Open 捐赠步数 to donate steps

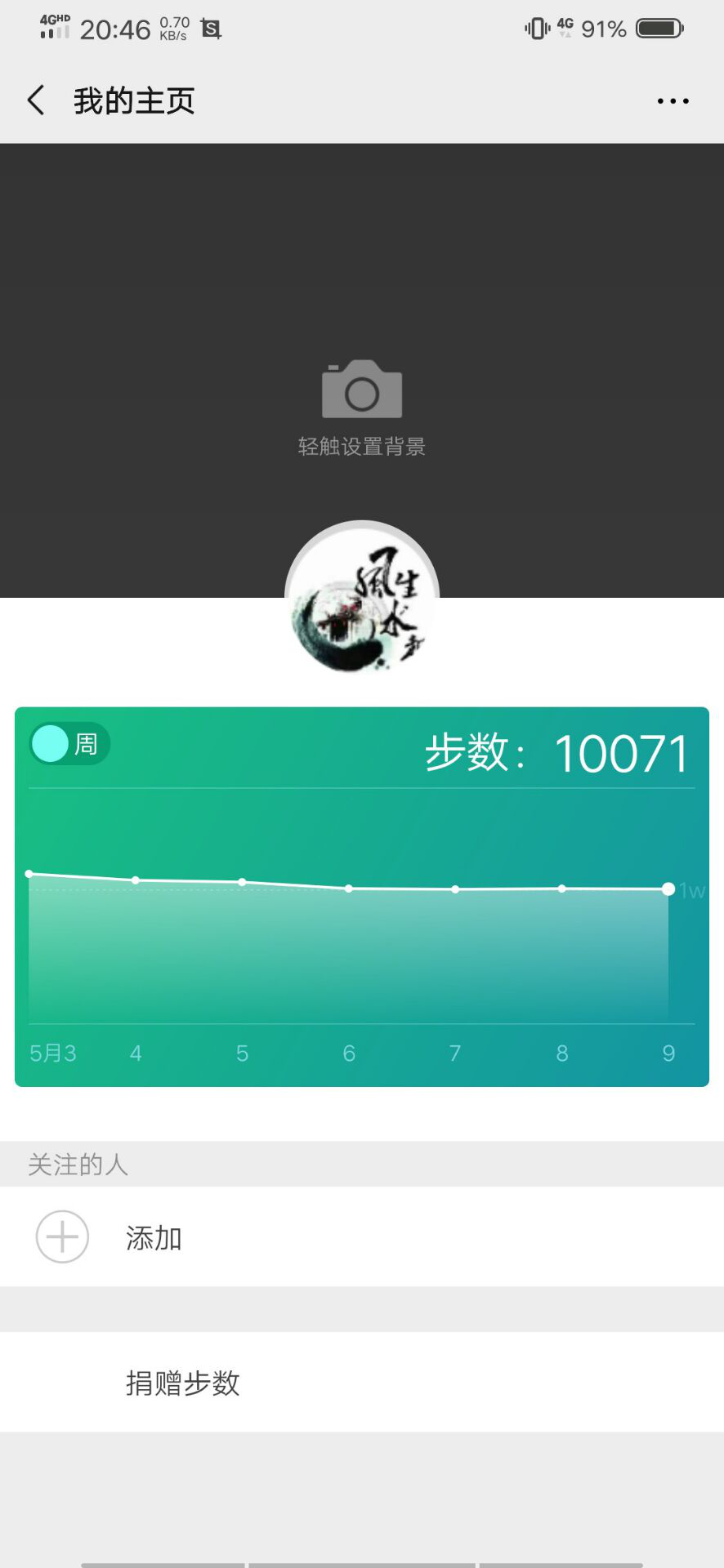point(182,1383)
